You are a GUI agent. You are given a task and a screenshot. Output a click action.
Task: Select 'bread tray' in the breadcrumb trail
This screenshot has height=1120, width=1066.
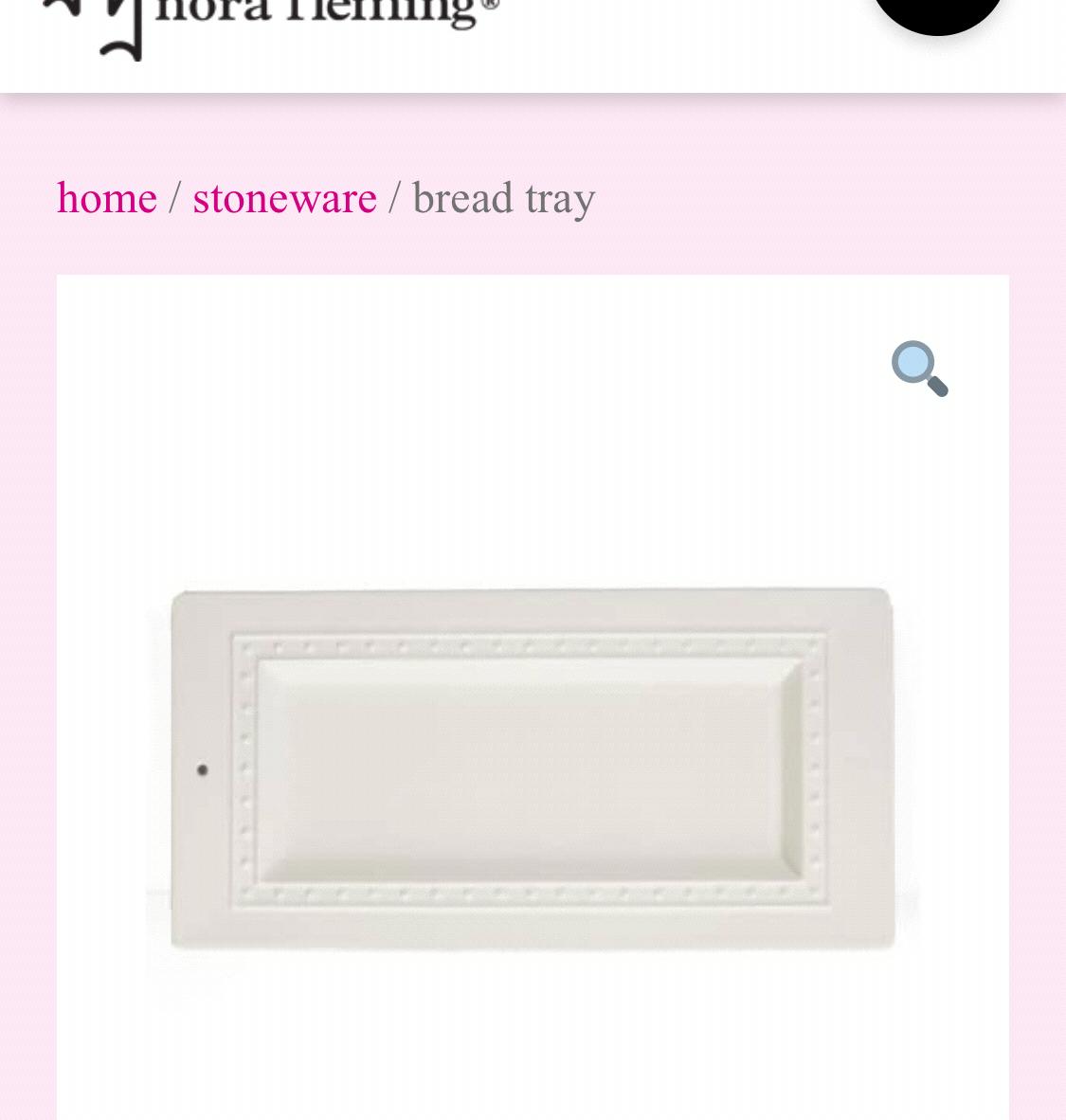click(502, 198)
